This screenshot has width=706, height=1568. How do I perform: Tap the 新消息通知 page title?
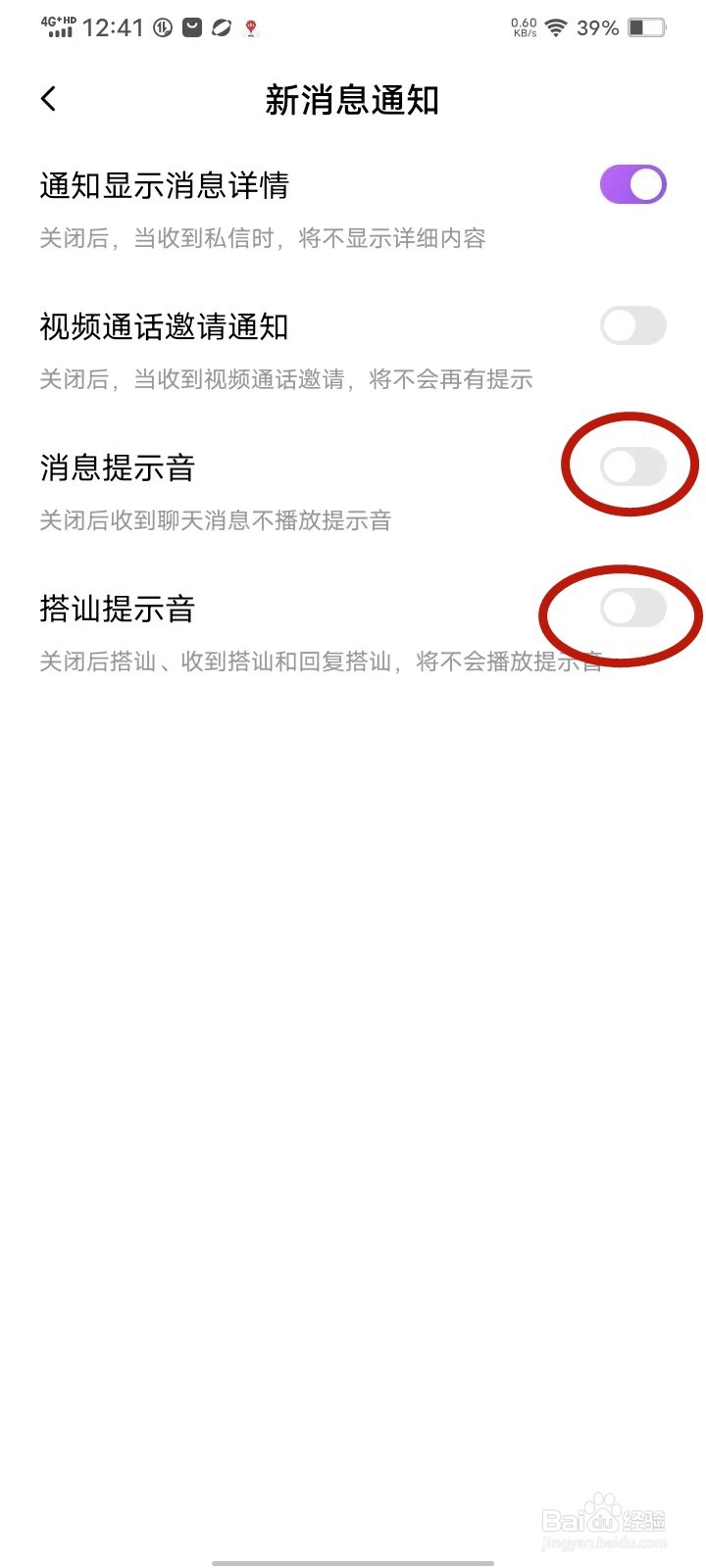pyautogui.click(x=353, y=100)
